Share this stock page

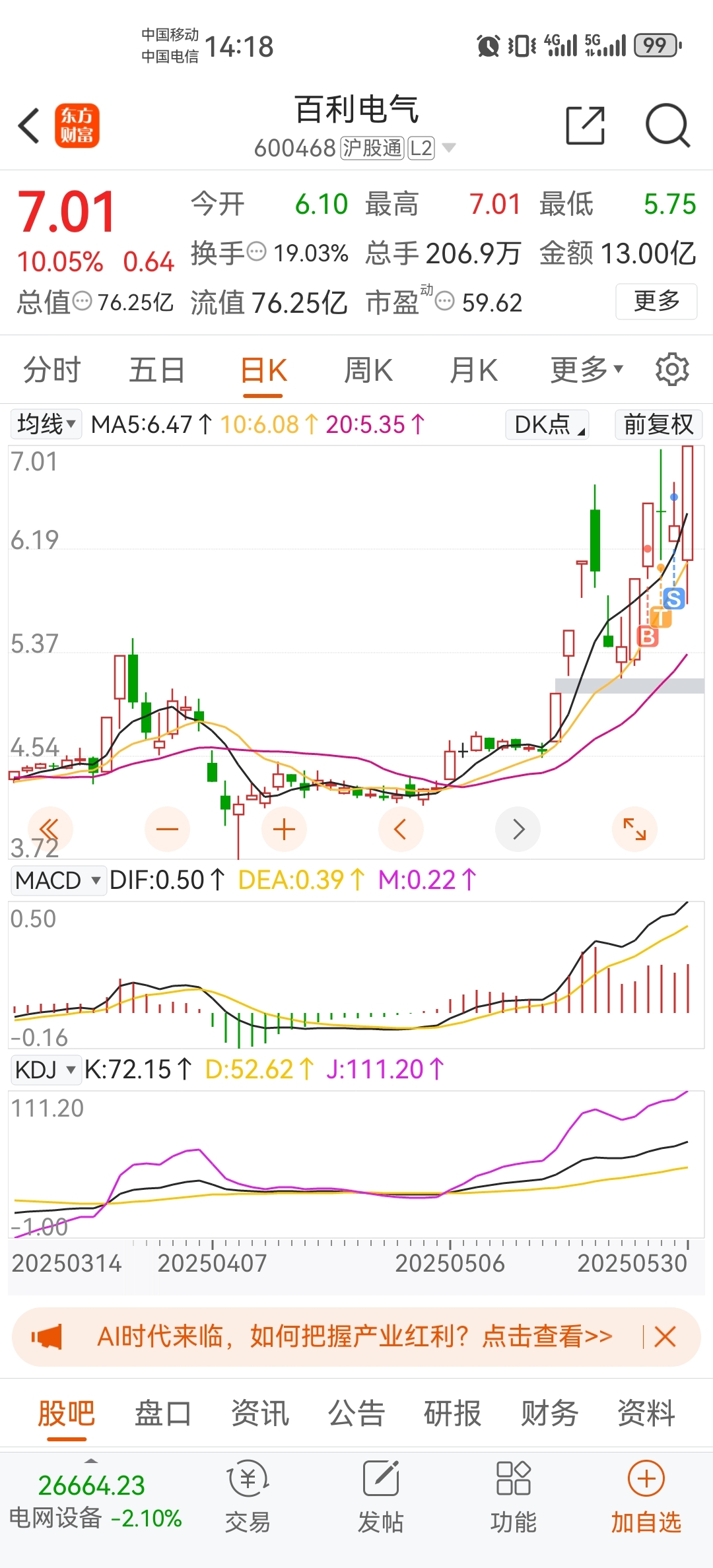(x=586, y=125)
